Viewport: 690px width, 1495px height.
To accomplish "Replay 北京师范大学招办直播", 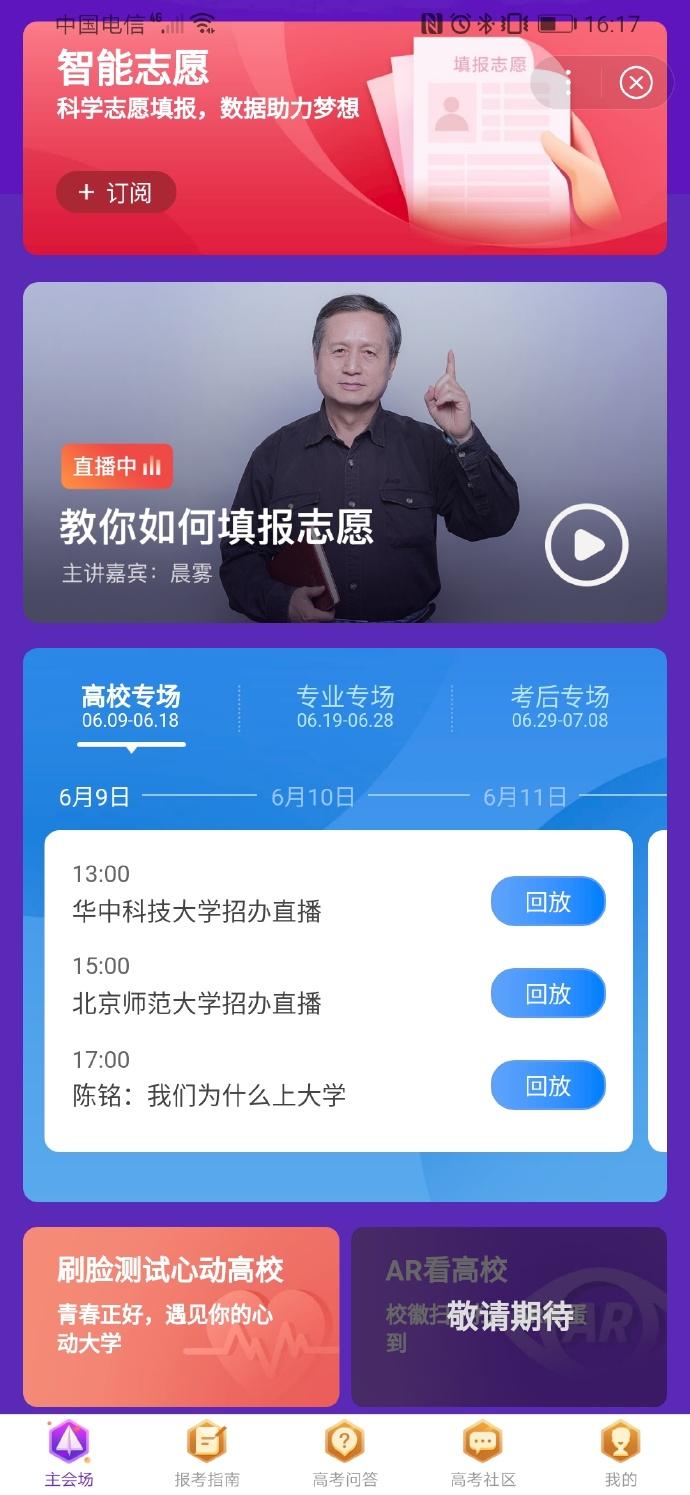I will pyautogui.click(x=548, y=994).
